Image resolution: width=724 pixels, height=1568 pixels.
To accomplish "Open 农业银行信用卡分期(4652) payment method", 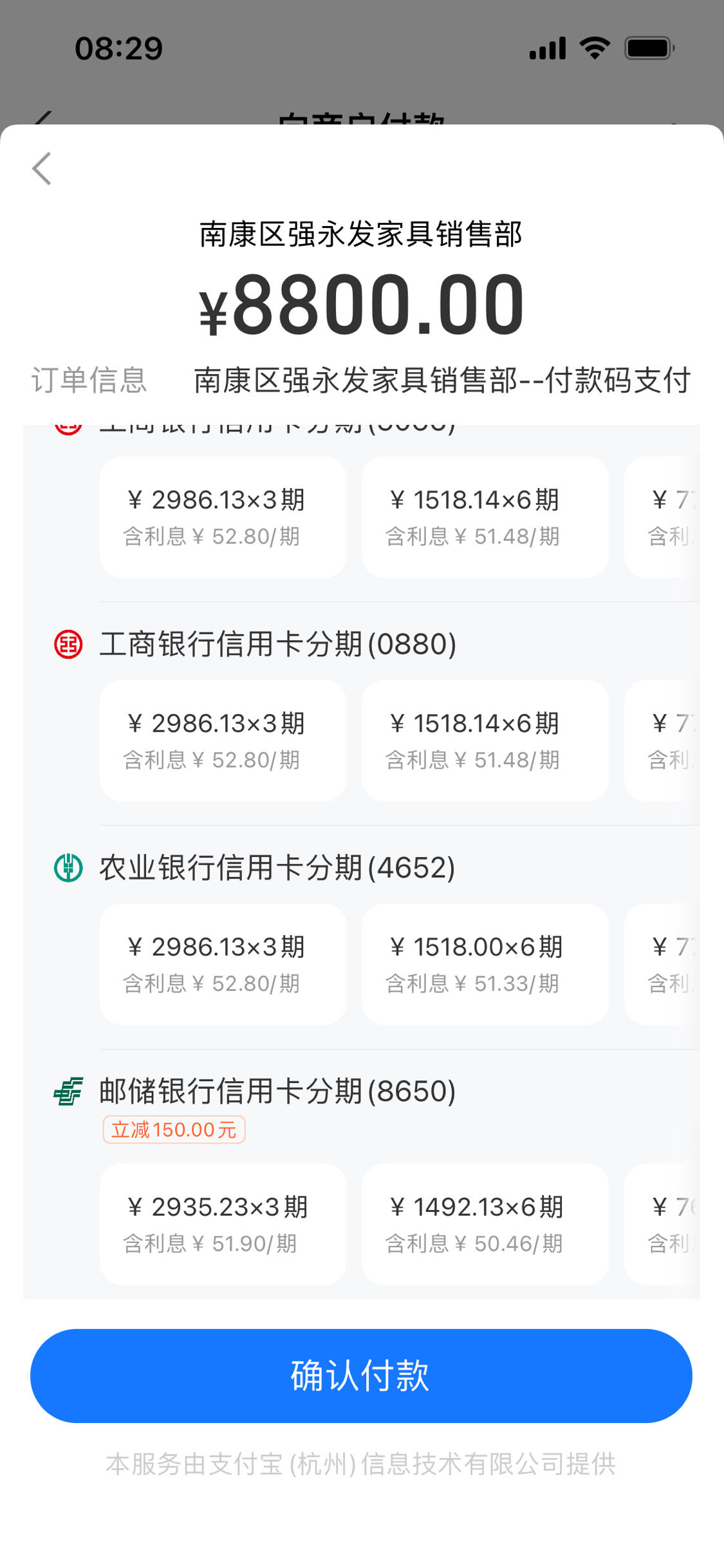I will [277, 868].
